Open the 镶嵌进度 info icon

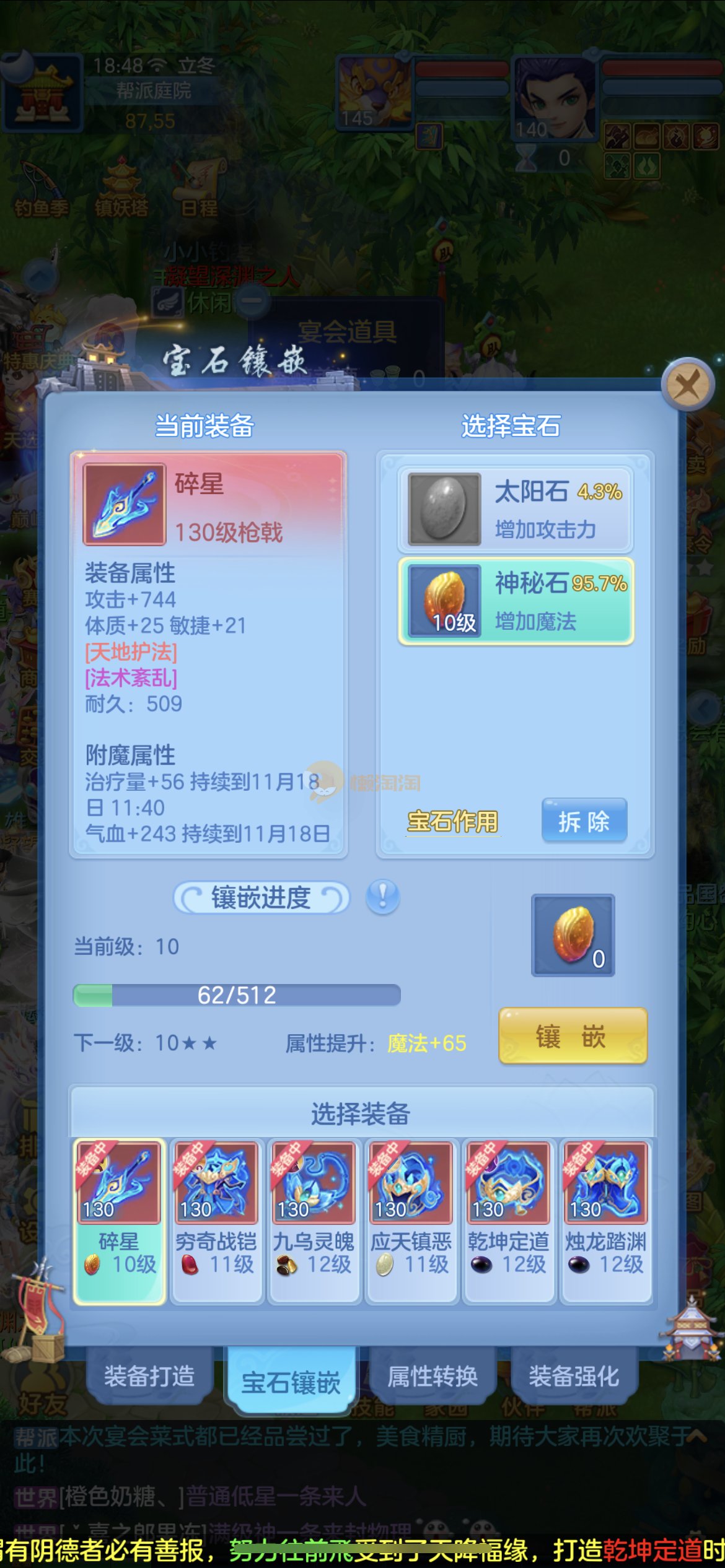(382, 897)
